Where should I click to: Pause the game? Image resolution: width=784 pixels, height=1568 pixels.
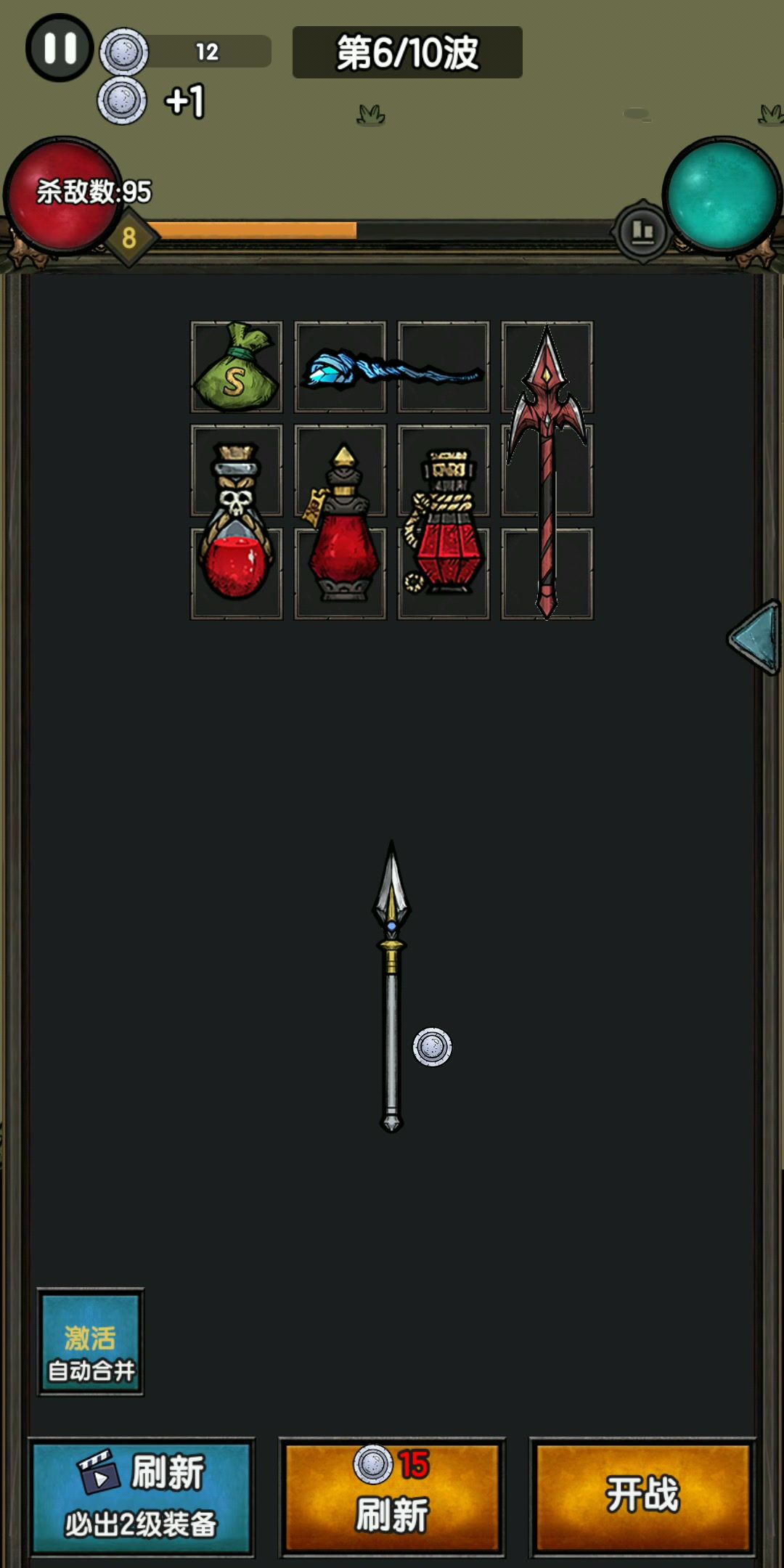pyautogui.click(x=60, y=48)
